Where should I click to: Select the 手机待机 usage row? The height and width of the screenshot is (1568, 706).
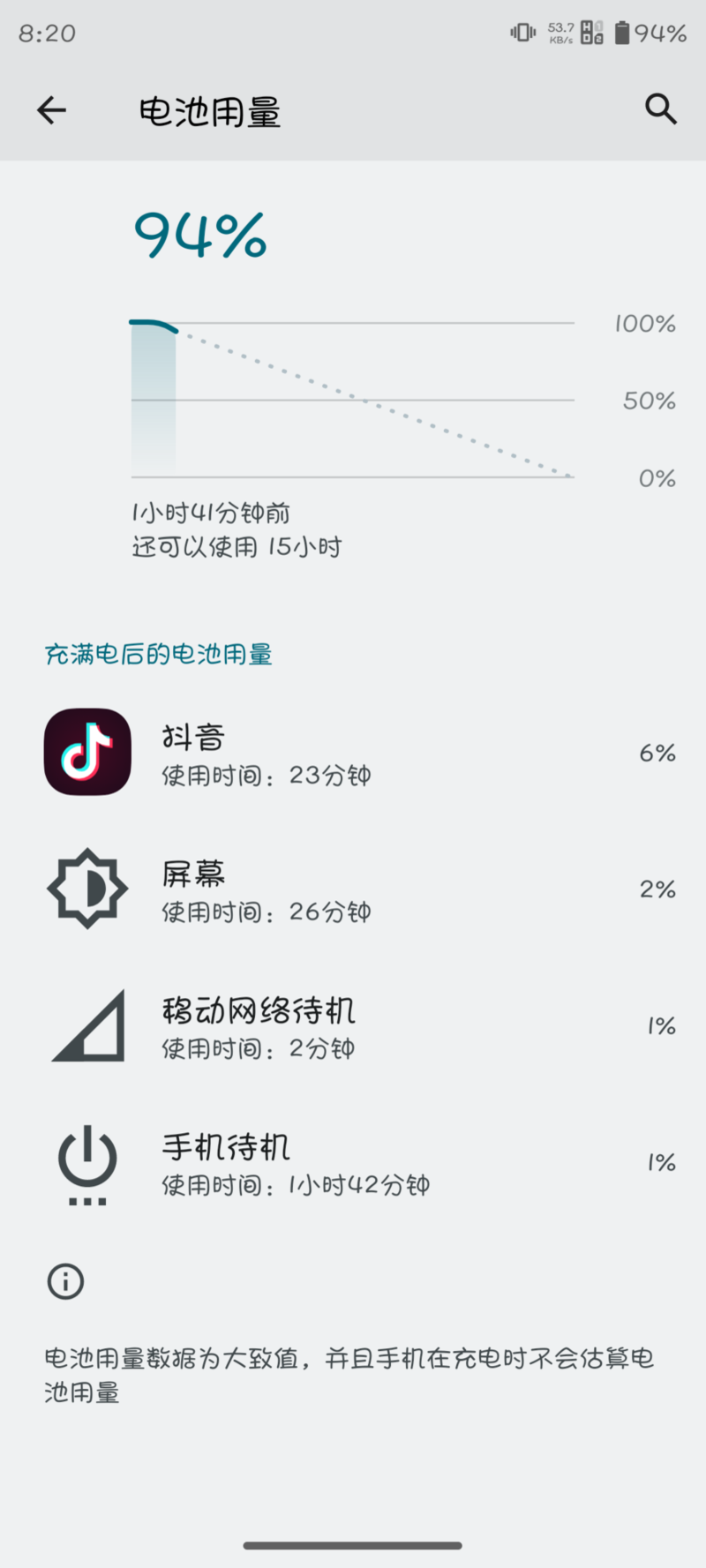(x=353, y=1163)
